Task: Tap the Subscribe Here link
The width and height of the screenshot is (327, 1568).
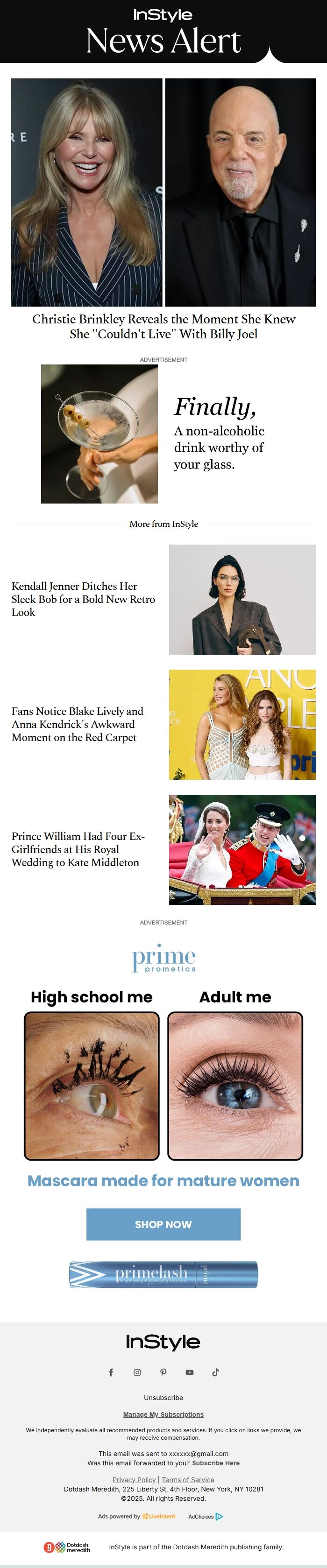Action: tap(215, 1463)
